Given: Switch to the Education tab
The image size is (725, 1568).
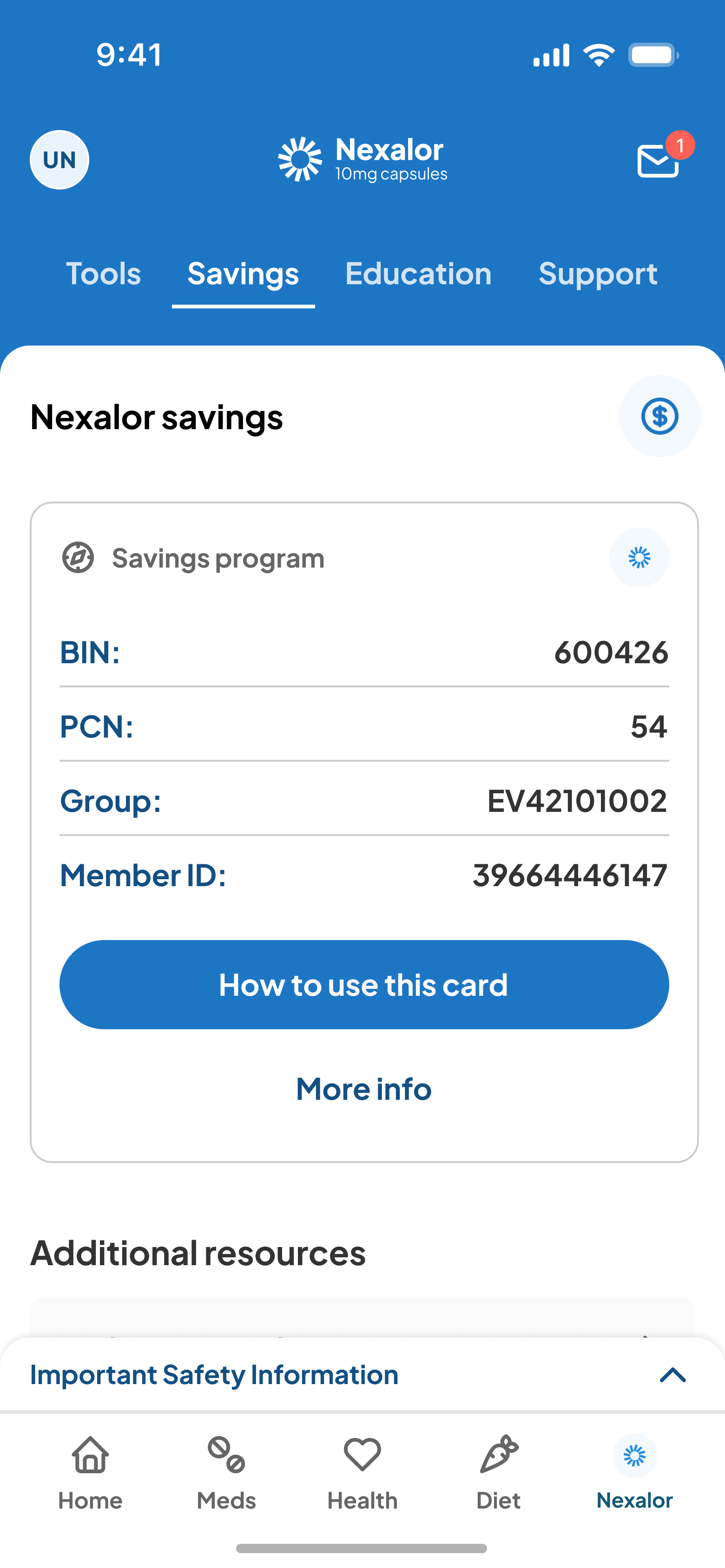Looking at the screenshot, I should coord(418,273).
